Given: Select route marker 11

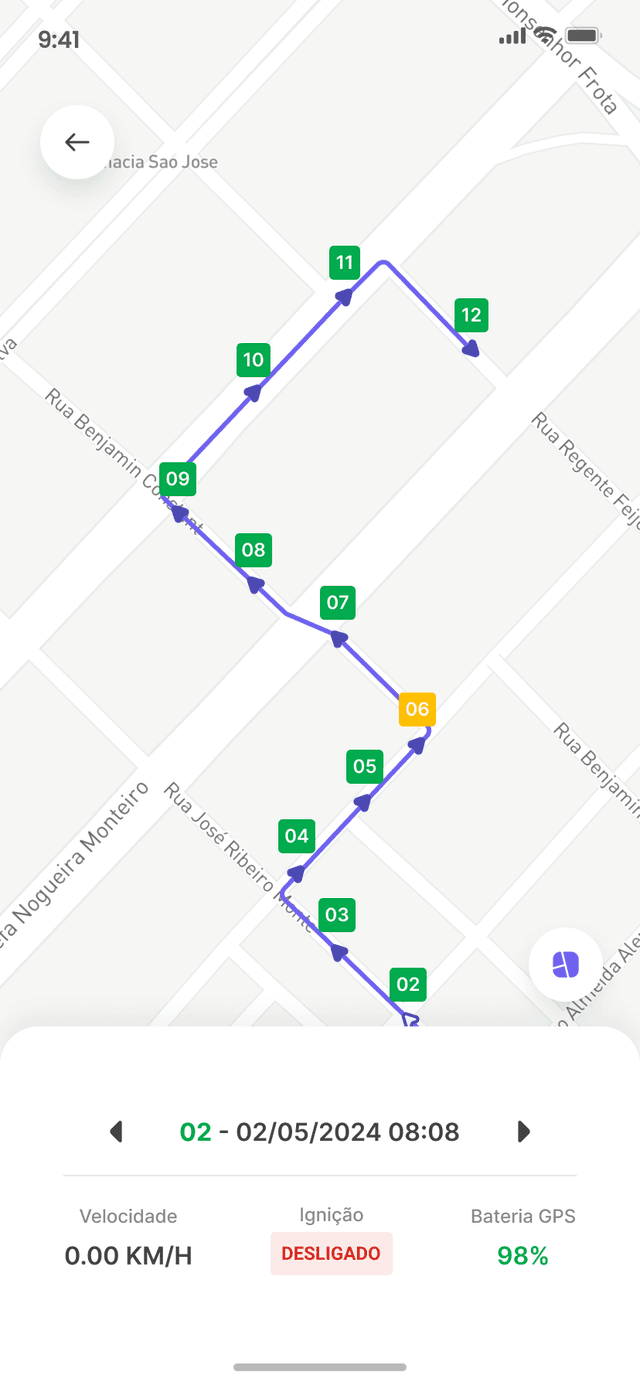Looking at the screenshot, I should (x=345, y=263).
